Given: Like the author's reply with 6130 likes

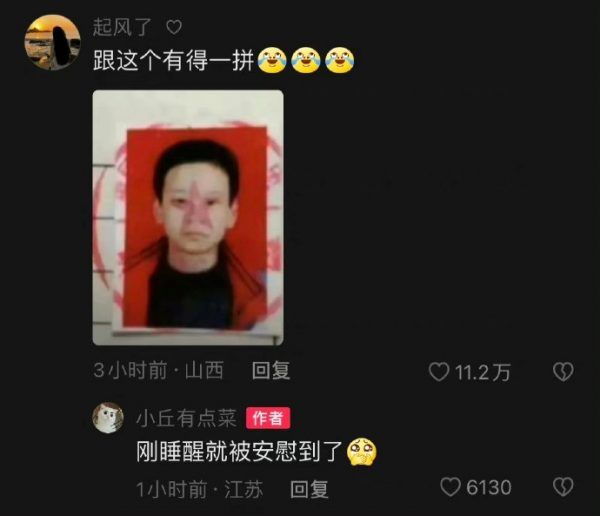Looking at the screenshot, I should point(451,488).
